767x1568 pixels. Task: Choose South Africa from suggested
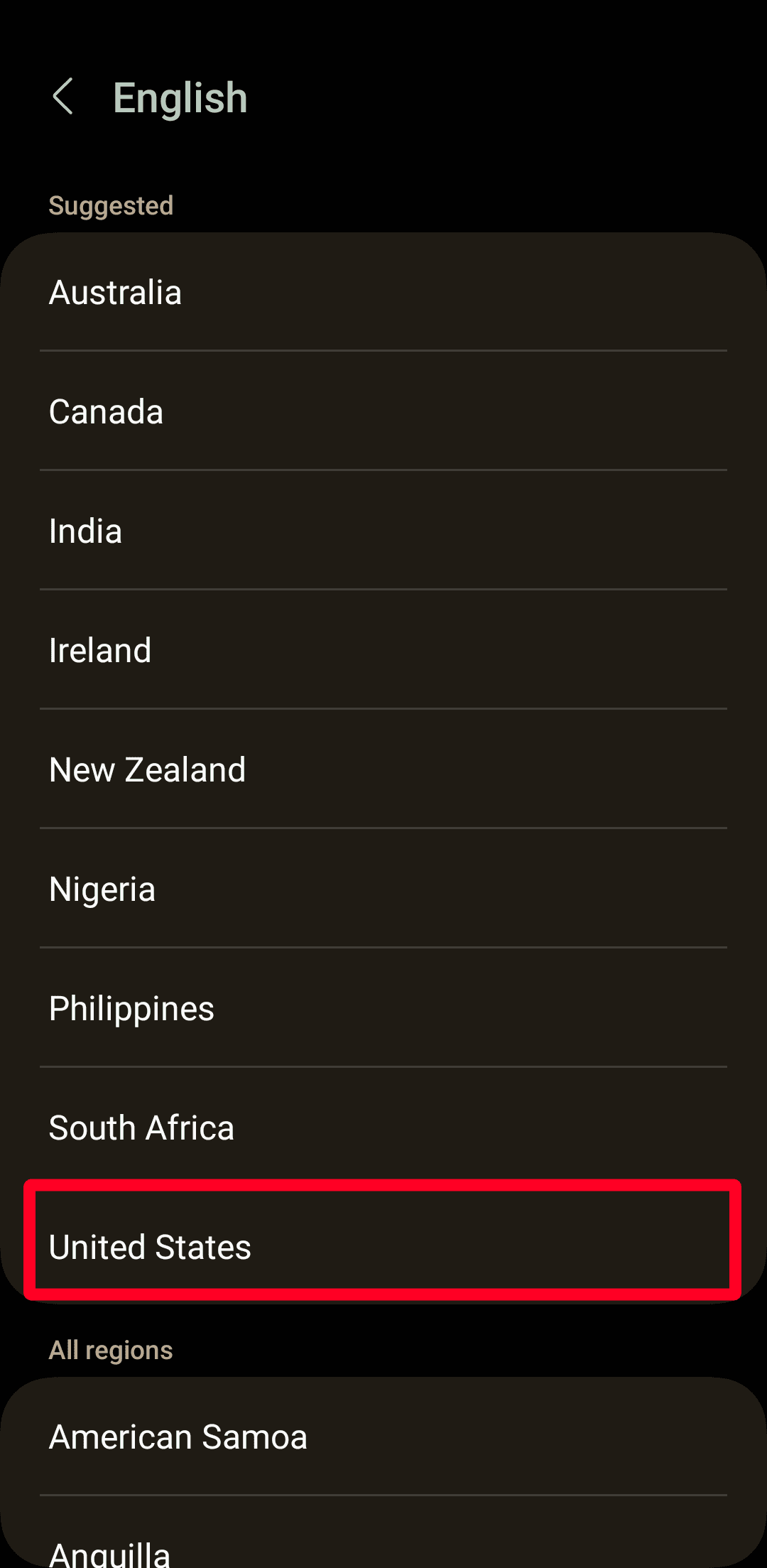click(383, 1128)
